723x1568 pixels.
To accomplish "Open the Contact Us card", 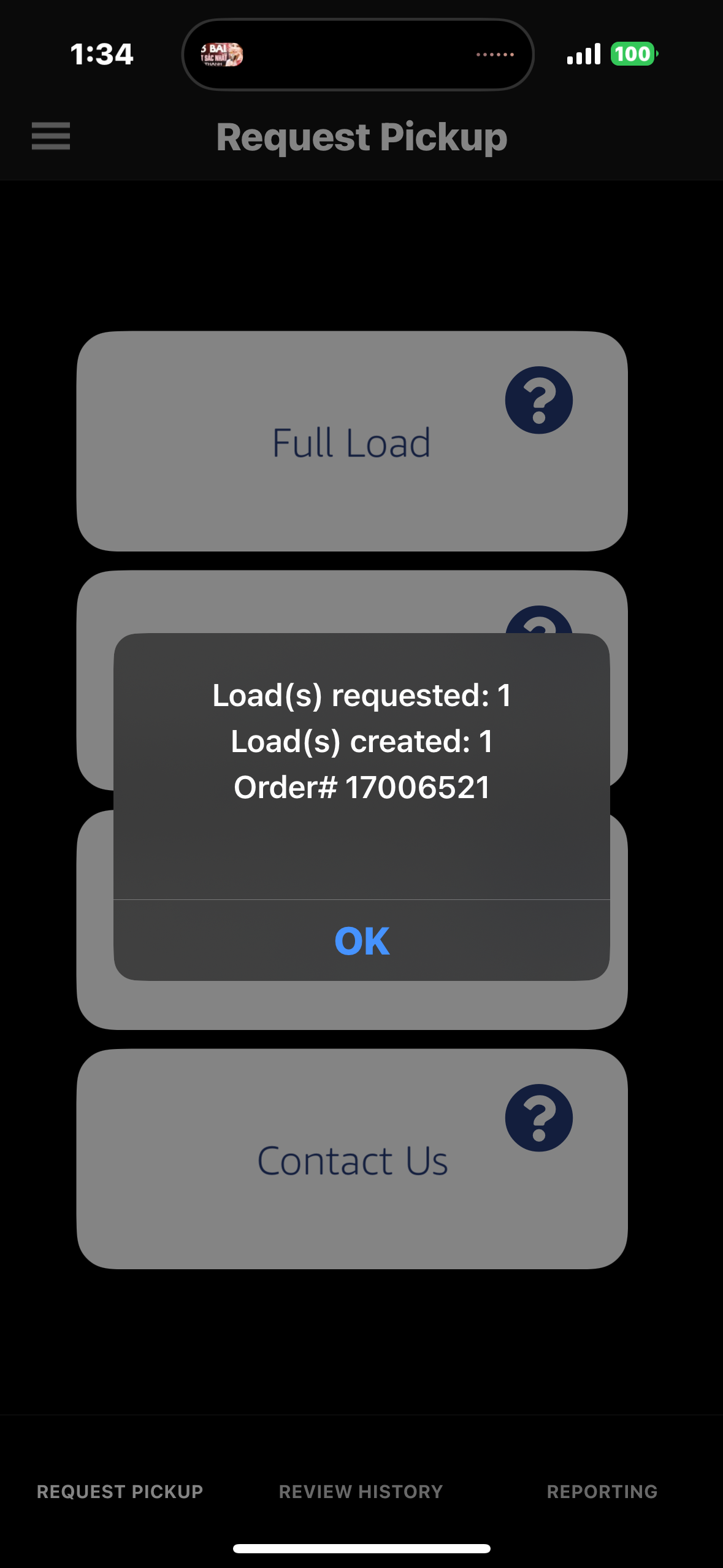I will [351, 1160].
